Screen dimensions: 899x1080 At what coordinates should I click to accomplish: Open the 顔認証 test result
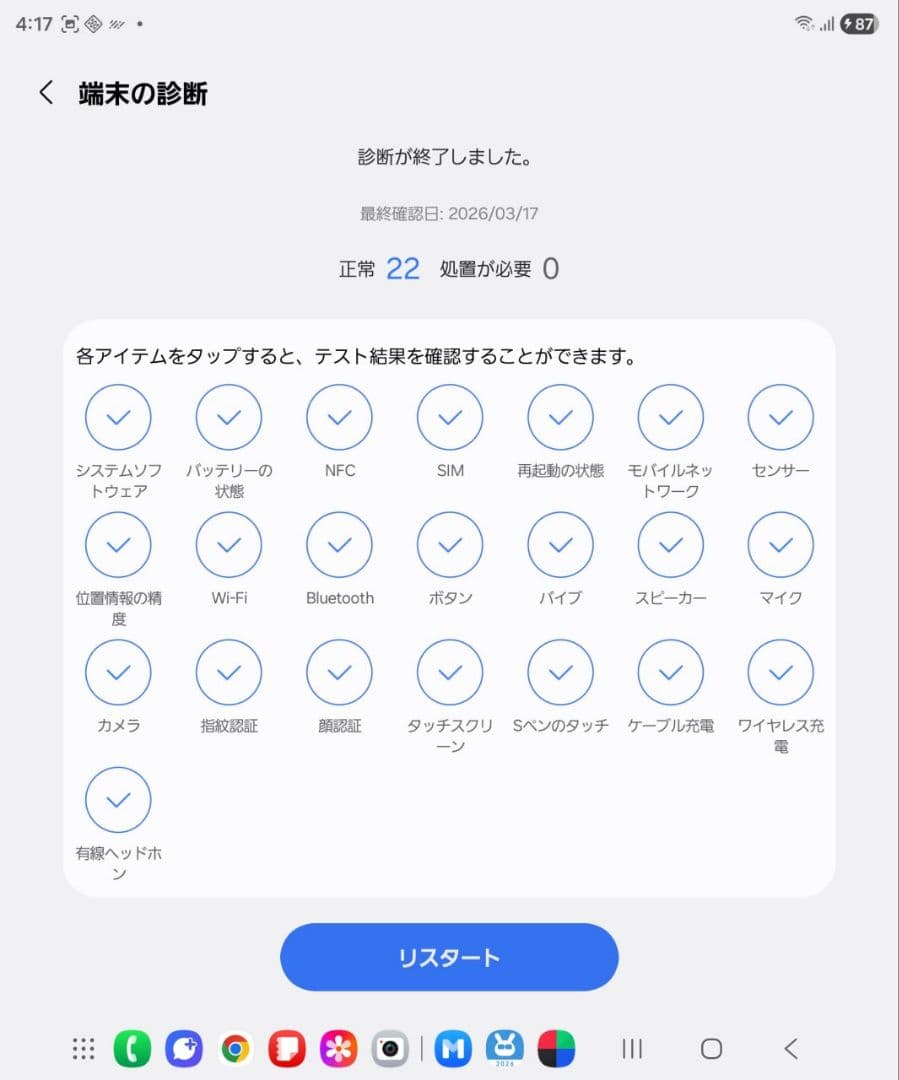click(x=339, y=672)
